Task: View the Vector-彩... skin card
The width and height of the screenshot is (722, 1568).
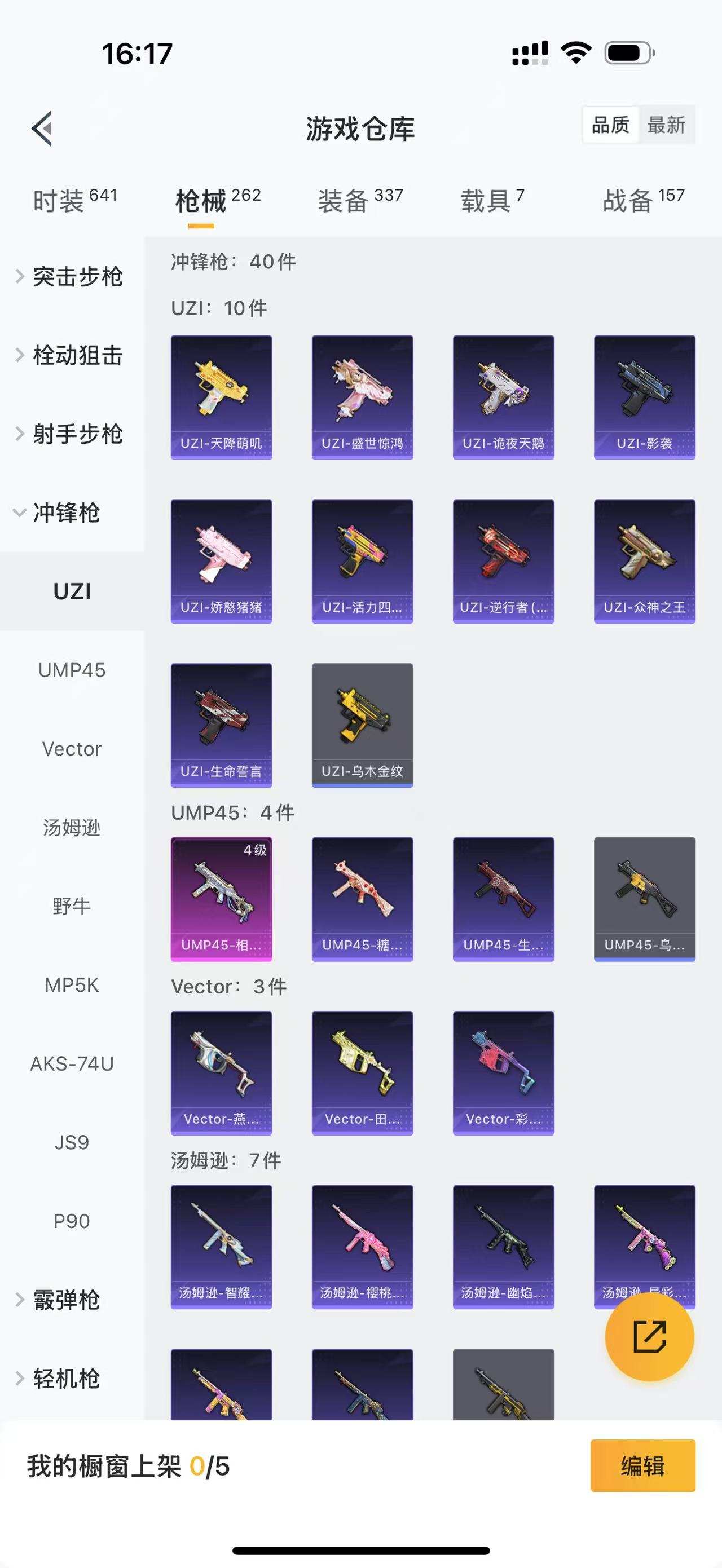Action: tap(504, 1072)
